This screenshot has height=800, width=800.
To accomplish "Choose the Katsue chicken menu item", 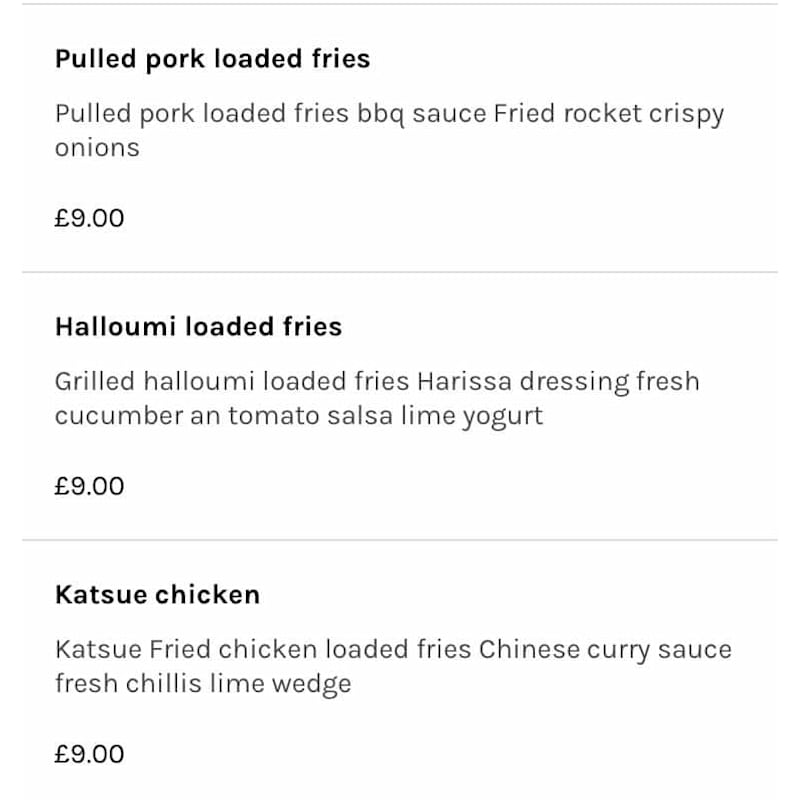I will click(157, 595).
